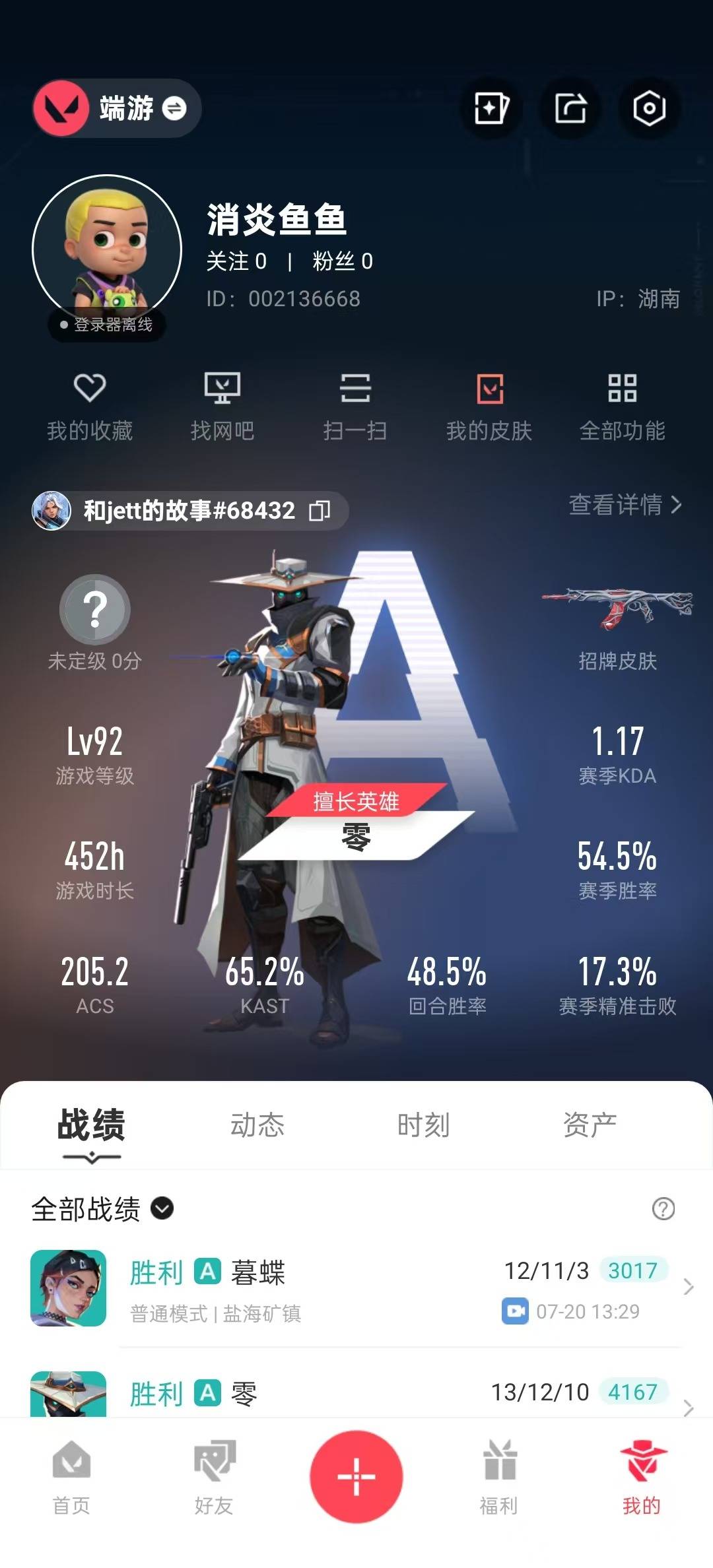Switch to the 时刻 tab
Screen dimensions: 713x1568
pos(423,1125)
